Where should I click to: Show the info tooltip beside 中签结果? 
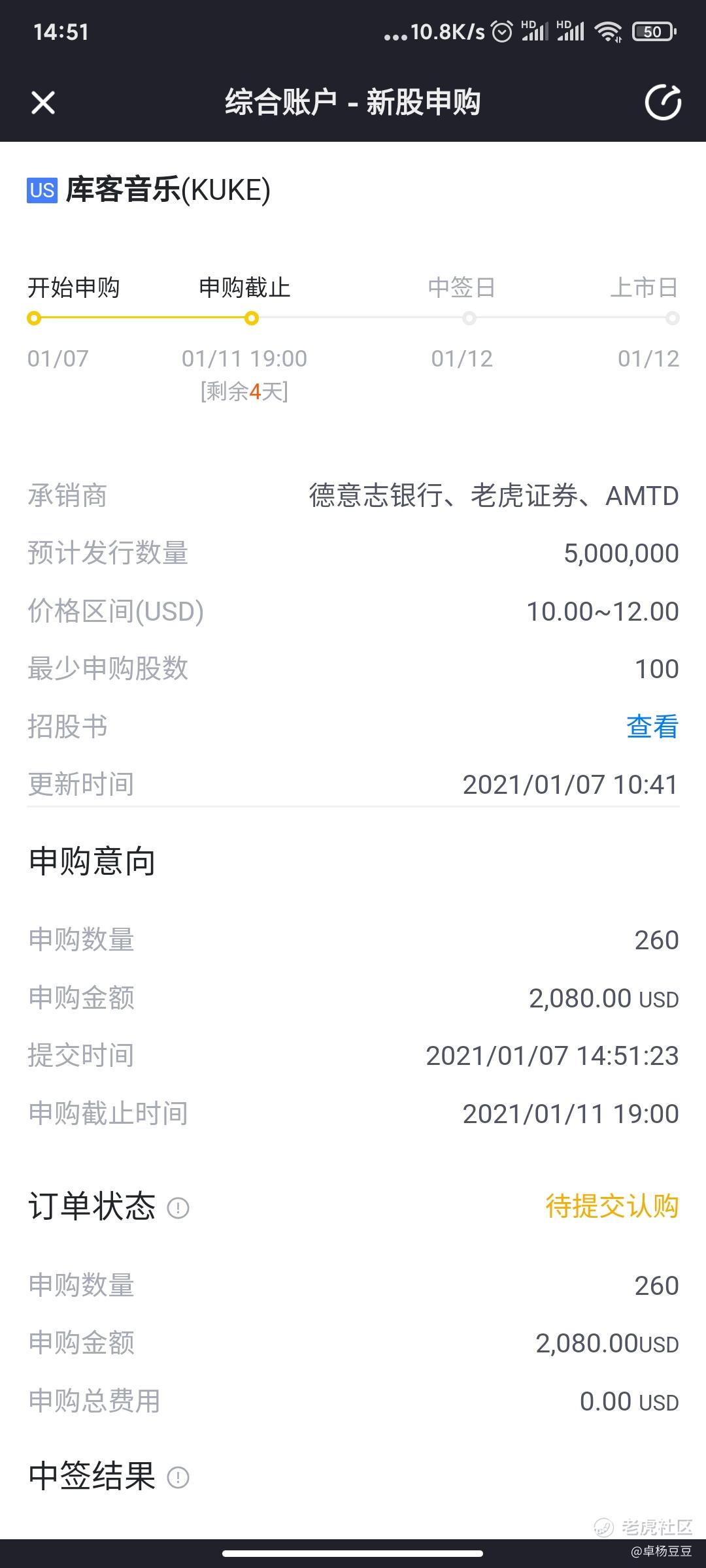point(178,1477)
